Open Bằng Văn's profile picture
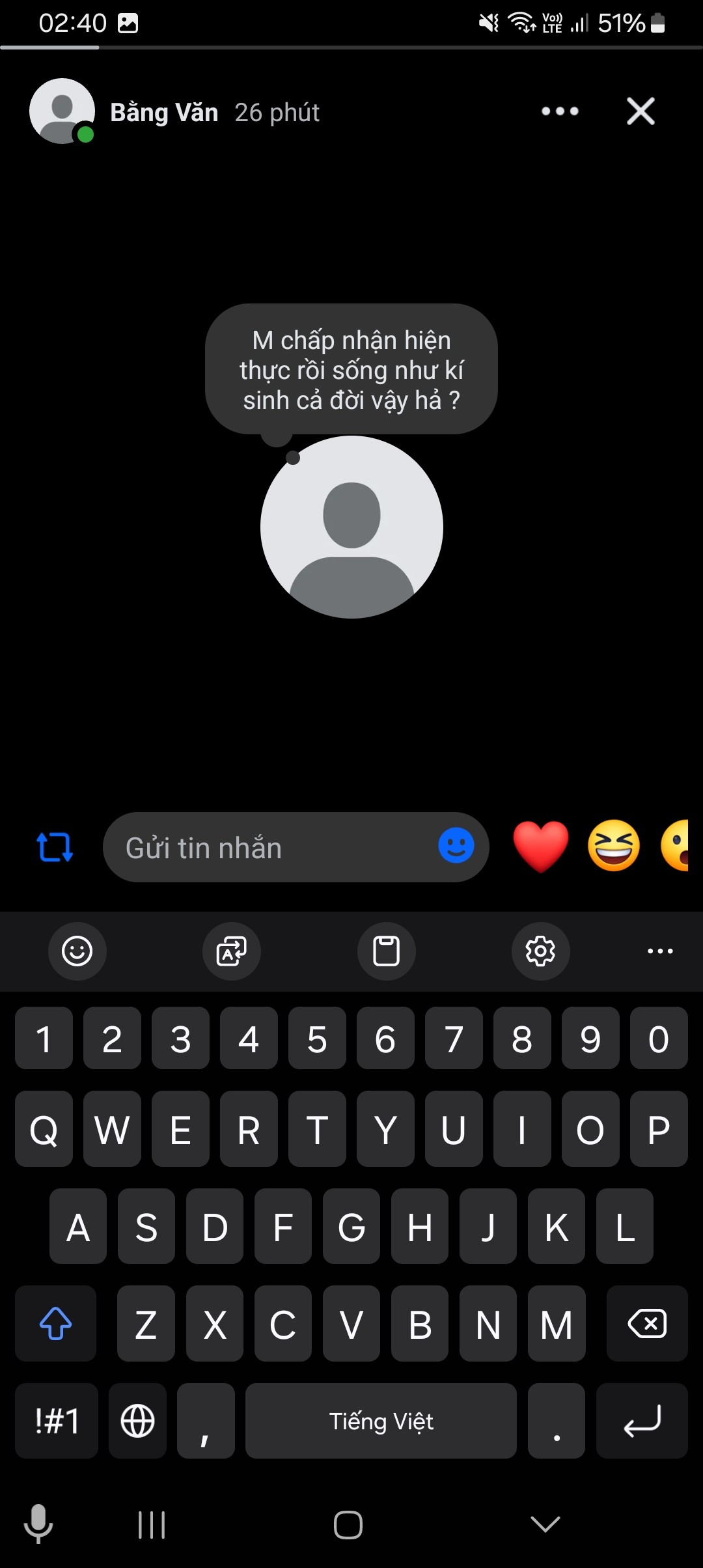The width and height of the screenshot is (703, 1568). (x=62, y=111)
